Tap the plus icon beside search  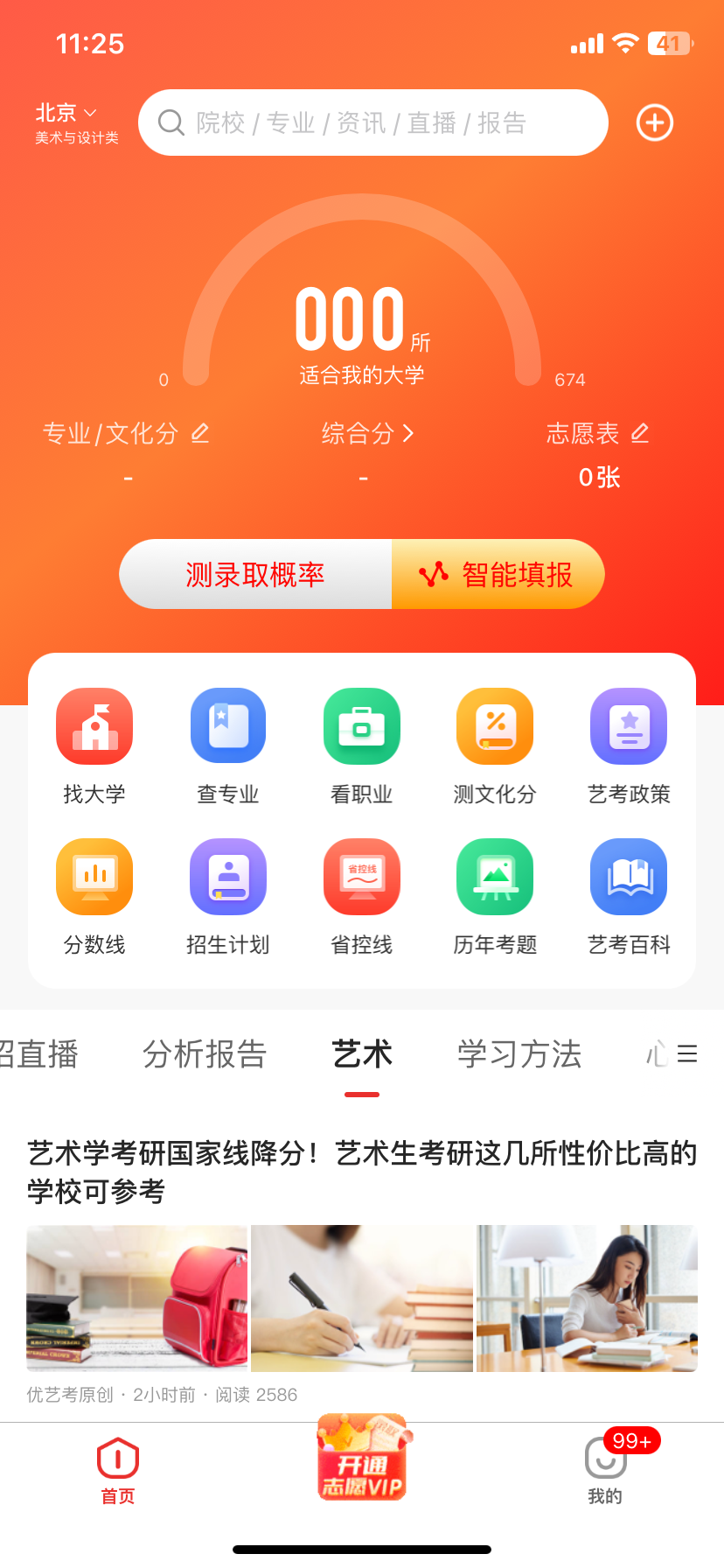[x=654, y=123]
